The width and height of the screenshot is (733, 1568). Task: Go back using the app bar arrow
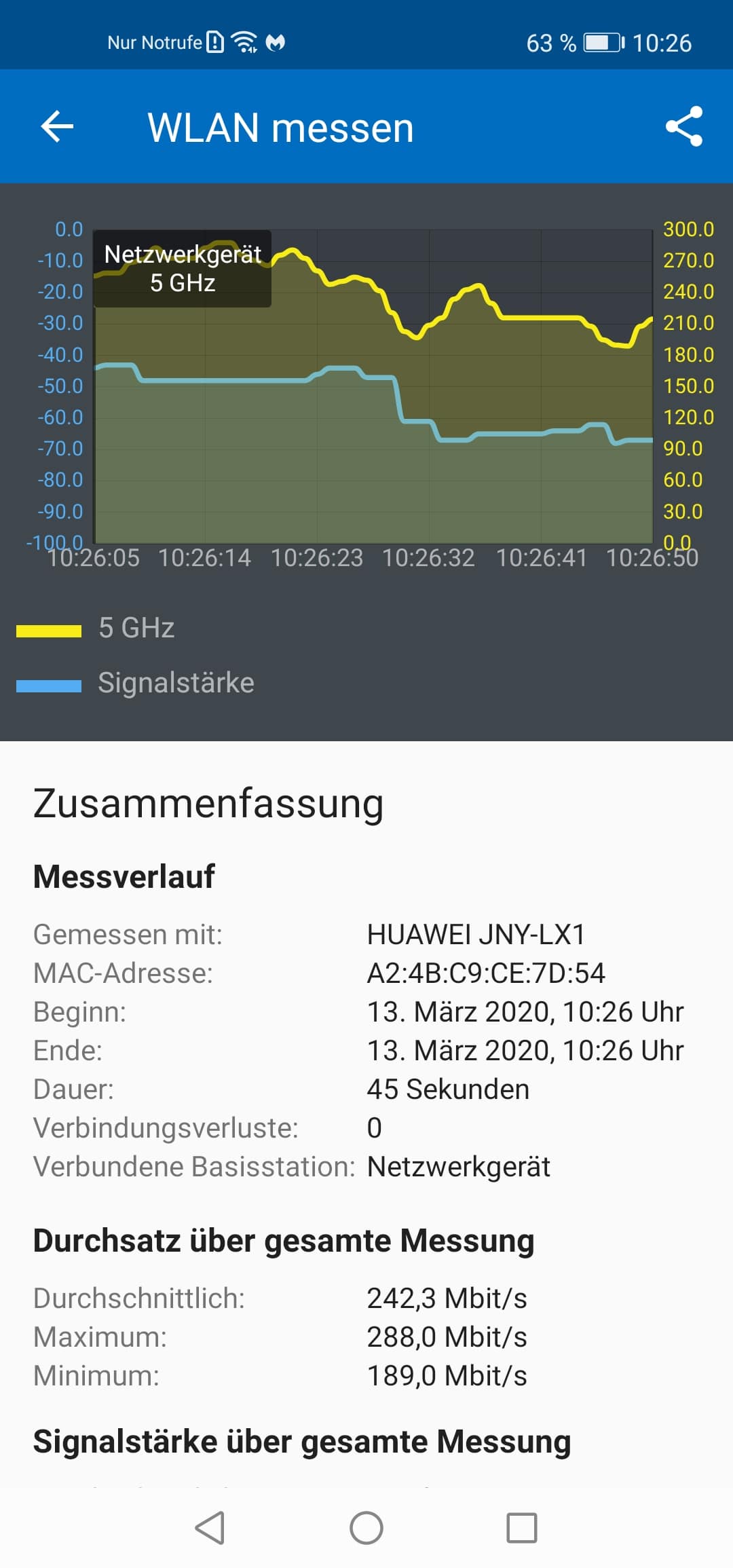57,126
